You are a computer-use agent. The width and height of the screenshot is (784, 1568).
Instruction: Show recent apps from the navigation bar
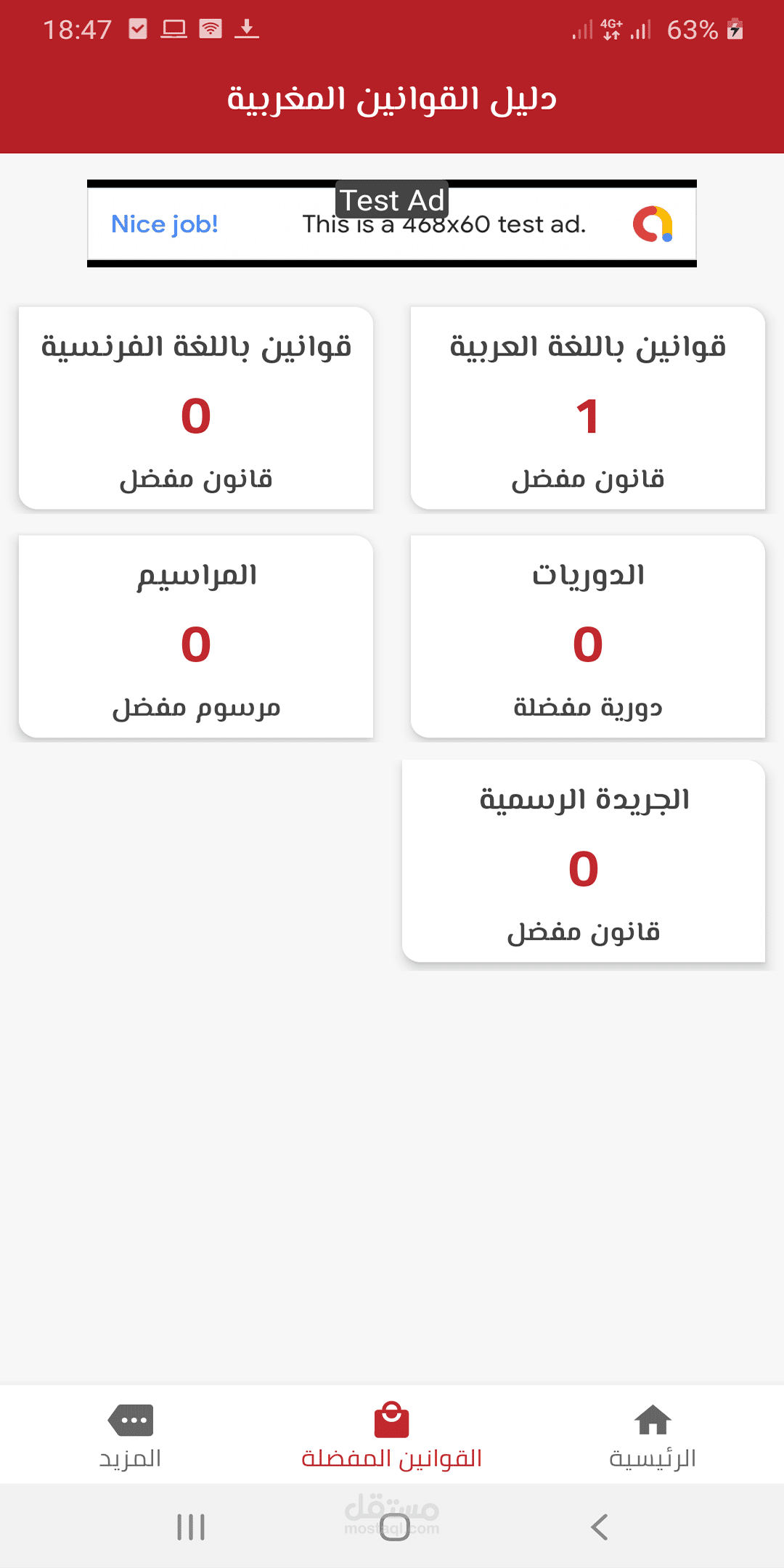[191, 1527]
